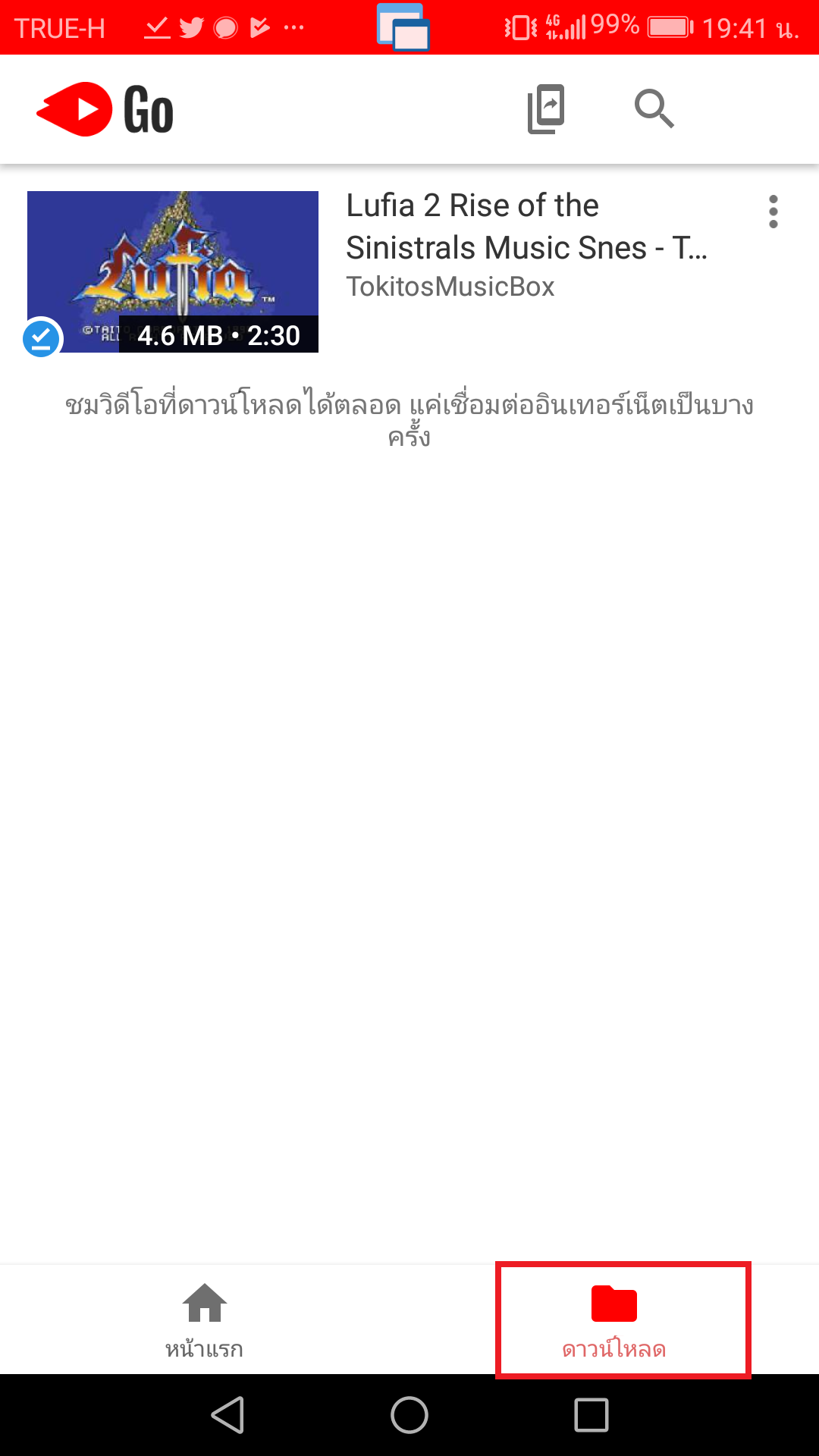The image size is (819, 1456).
Task: Go to the system home screen
Action: pyautogui.click(x=409, y=1415)
